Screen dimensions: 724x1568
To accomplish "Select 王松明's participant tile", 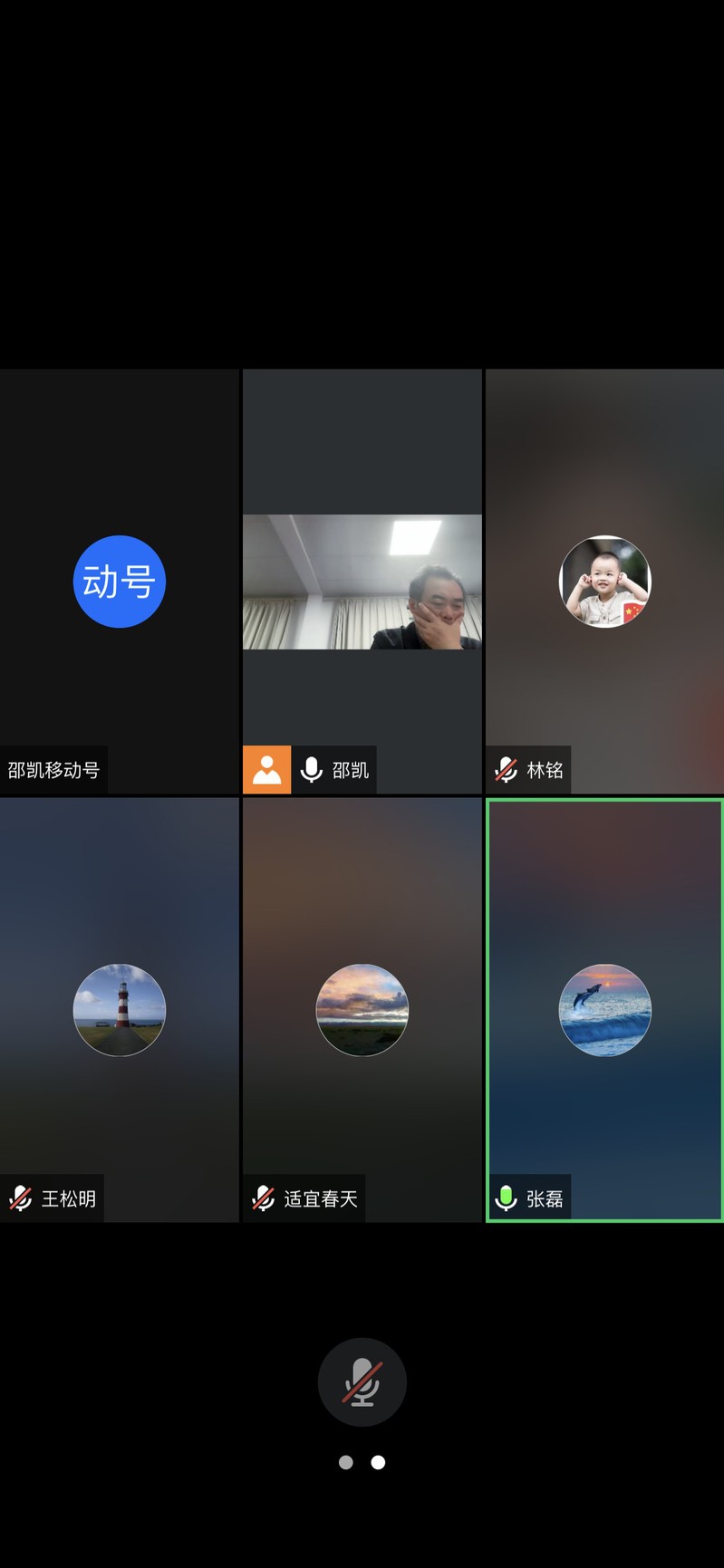I will tap(119, 1009).
